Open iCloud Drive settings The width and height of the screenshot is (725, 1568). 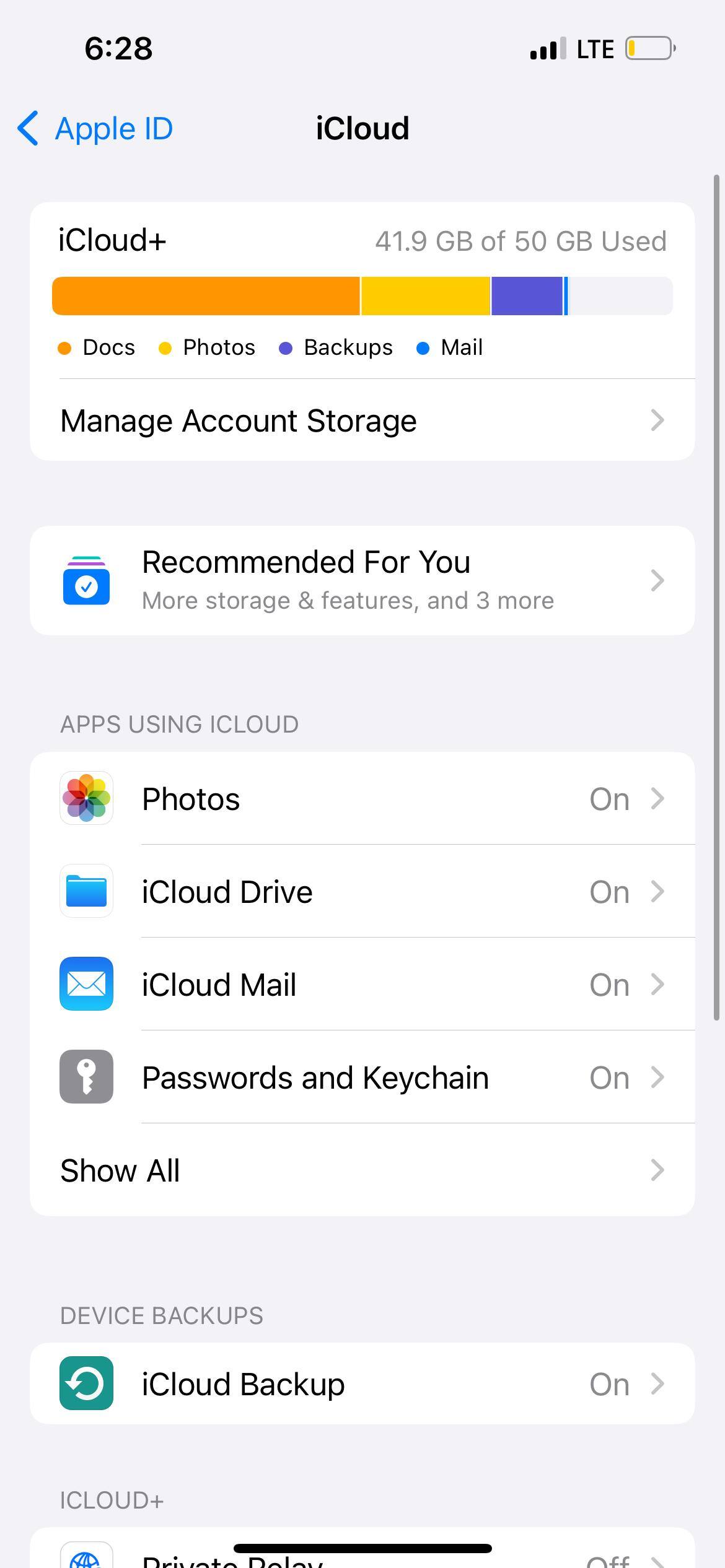[x=362, y=892]
